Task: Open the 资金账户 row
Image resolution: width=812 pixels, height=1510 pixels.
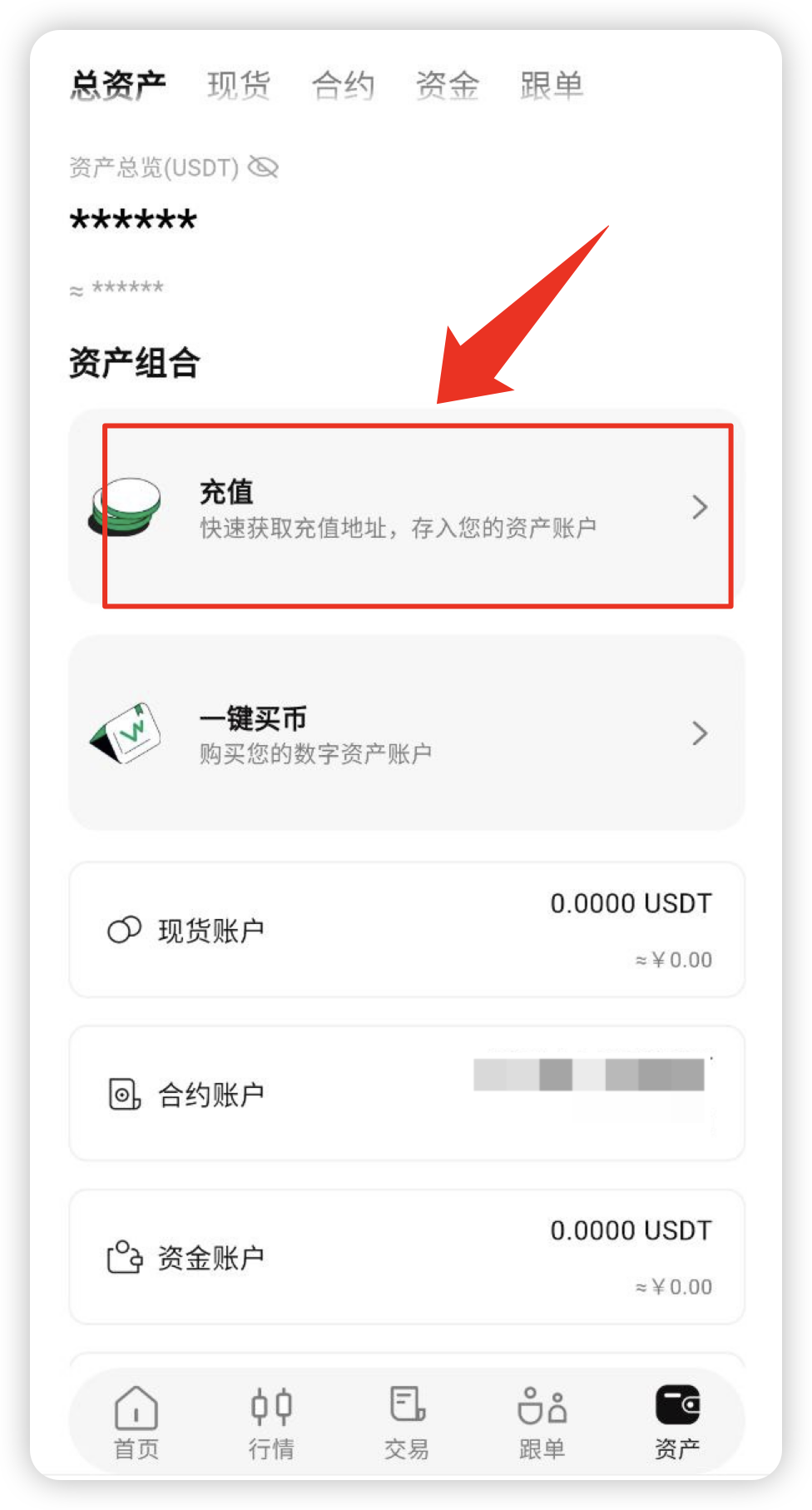Action: (406, 1257)
